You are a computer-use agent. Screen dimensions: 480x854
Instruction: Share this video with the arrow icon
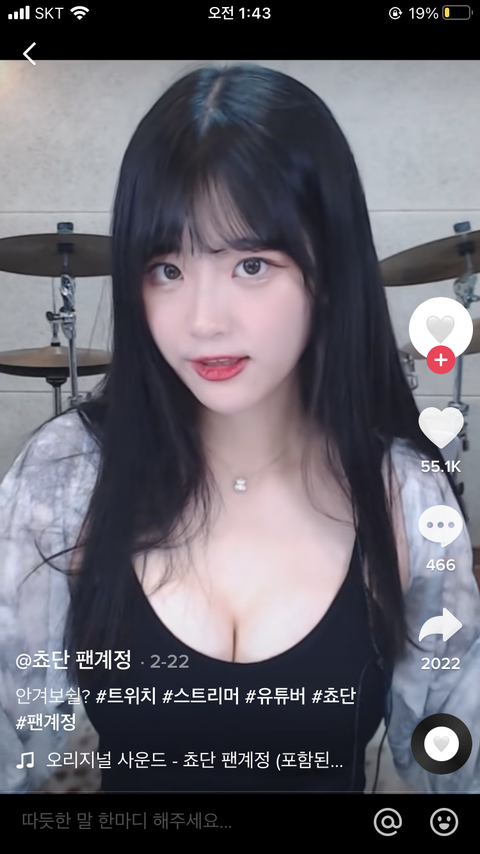pyautogui.click(x=440, y=625)
